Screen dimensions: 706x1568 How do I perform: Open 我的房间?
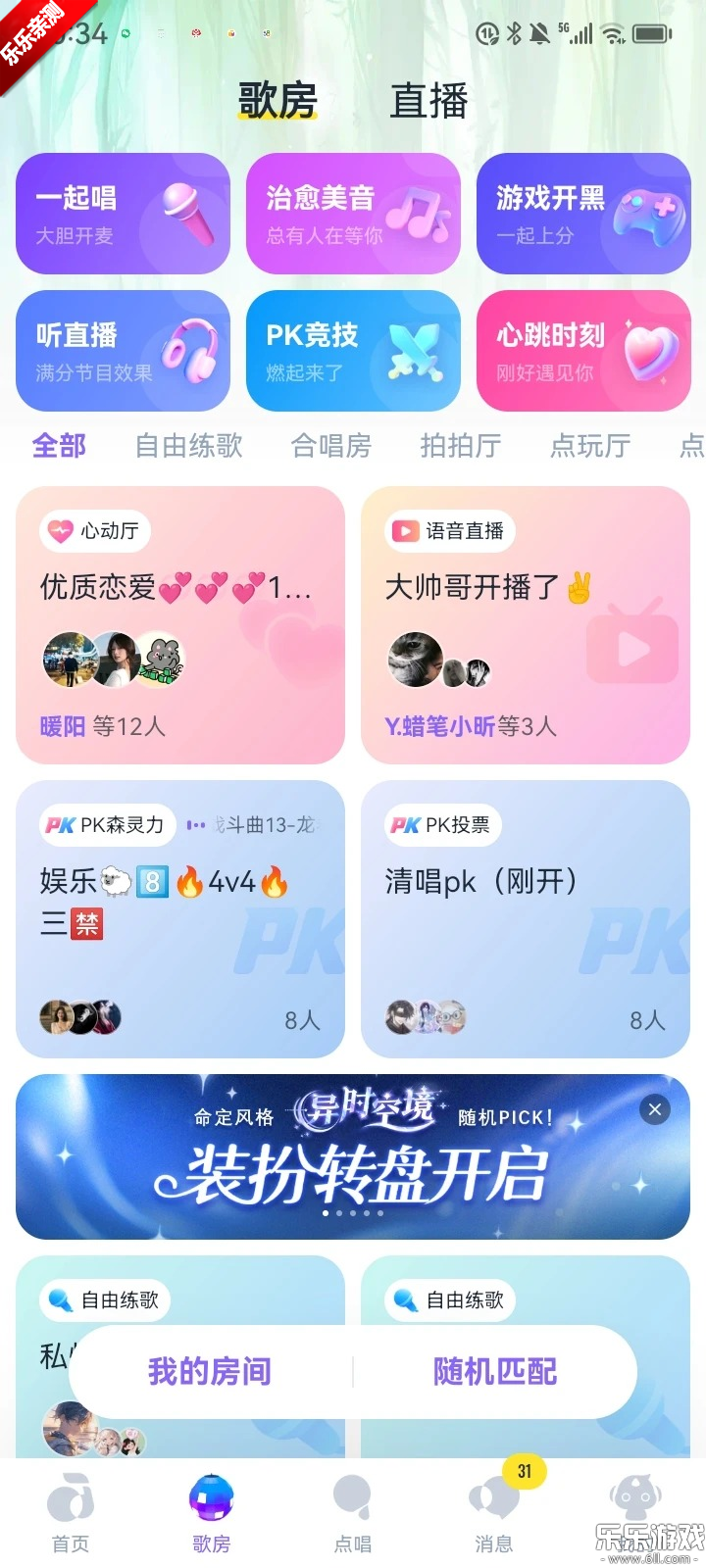pyautogui.click(x=210, y=1372)
